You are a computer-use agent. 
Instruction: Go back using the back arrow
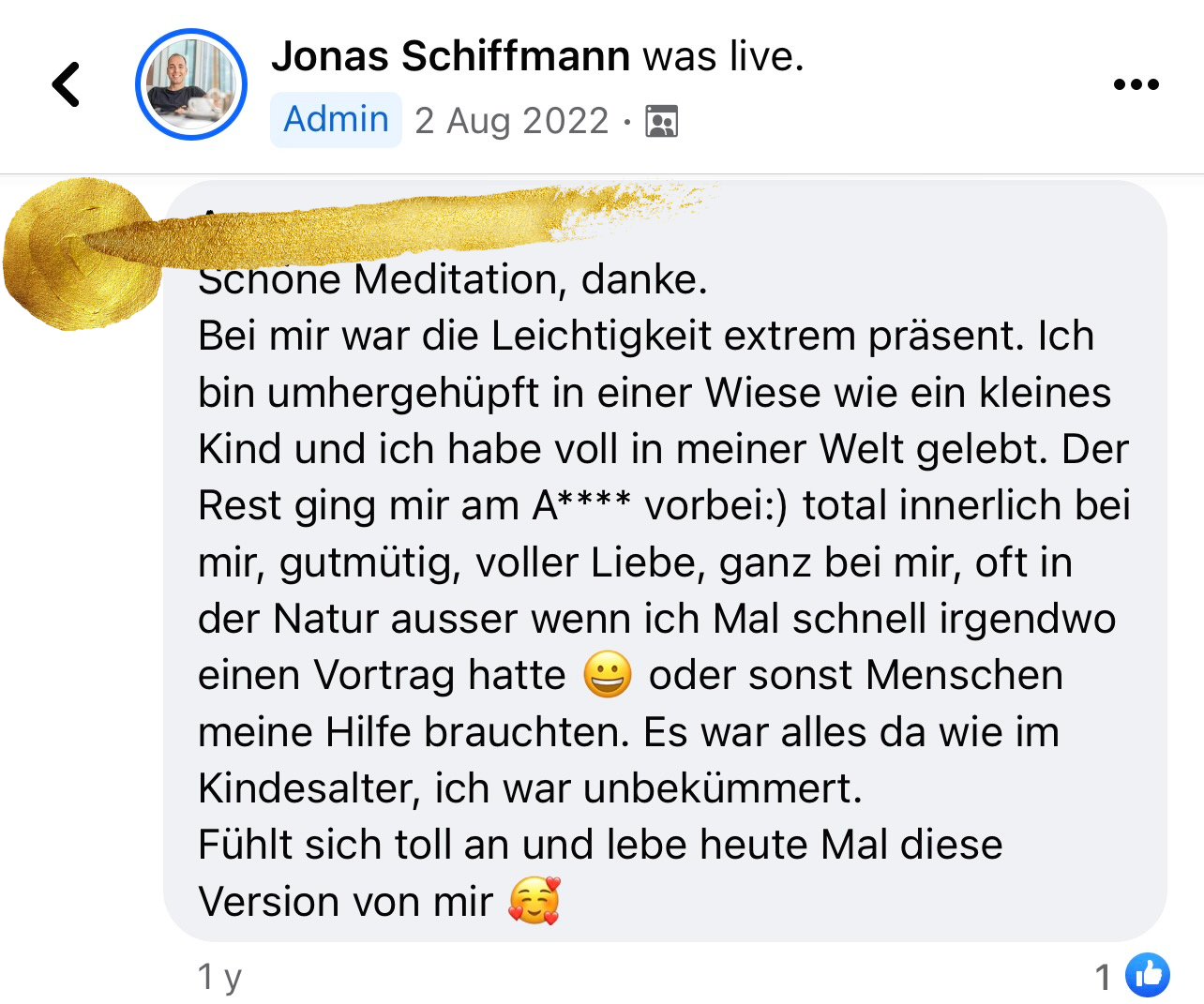(x=67, y=84)
